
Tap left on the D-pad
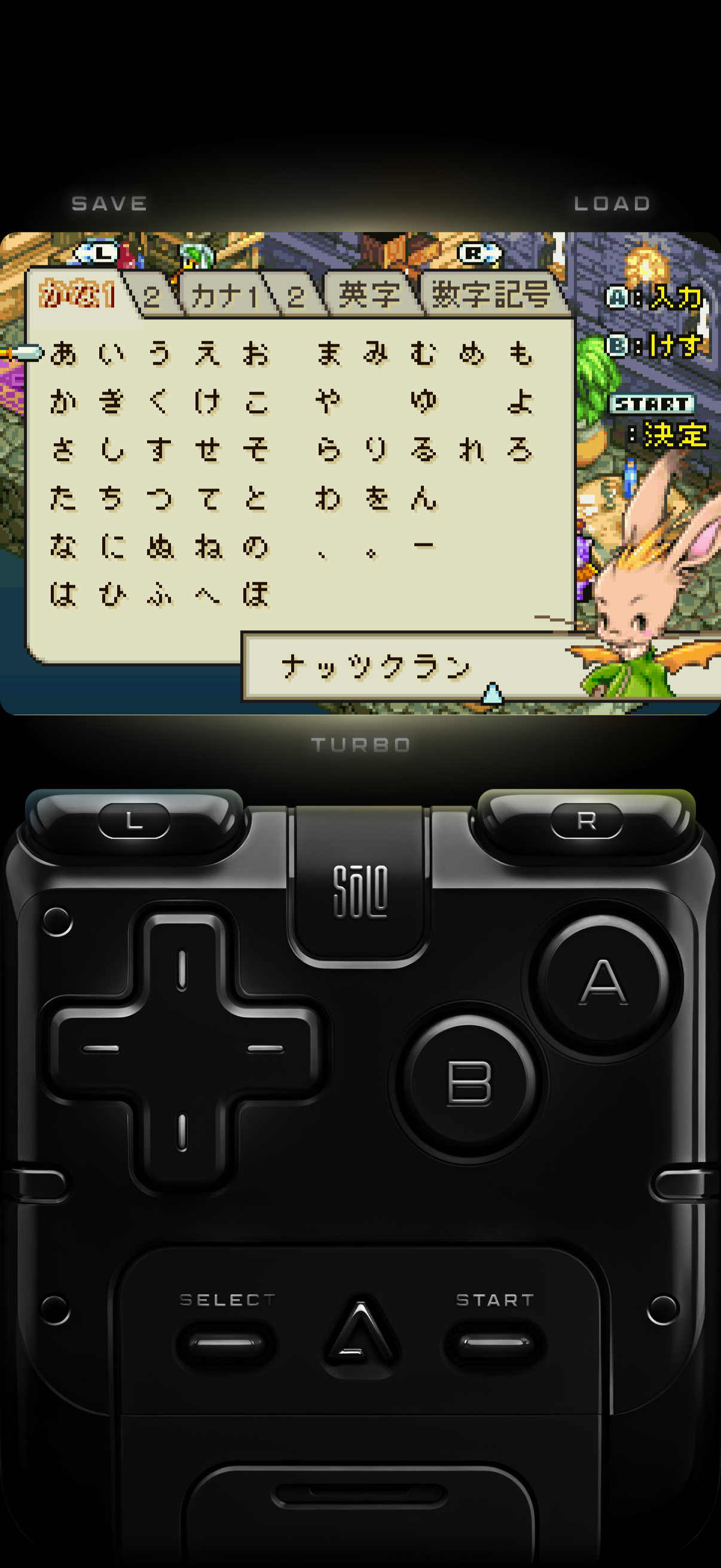pyautogui.click(x=100, y=1049)
